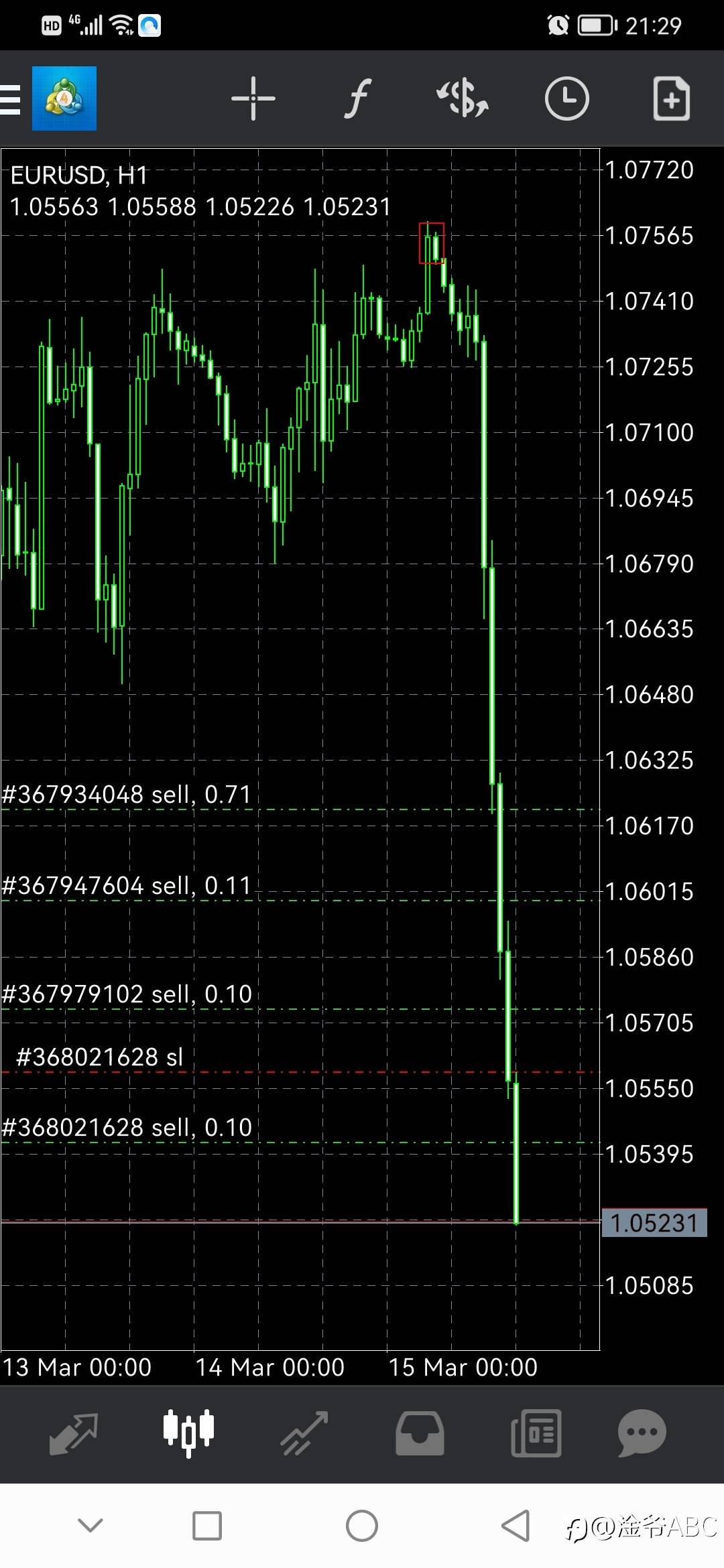Screen dimensions: 724x1568
Task: Create a new order
Action: [x=671, y=99]
